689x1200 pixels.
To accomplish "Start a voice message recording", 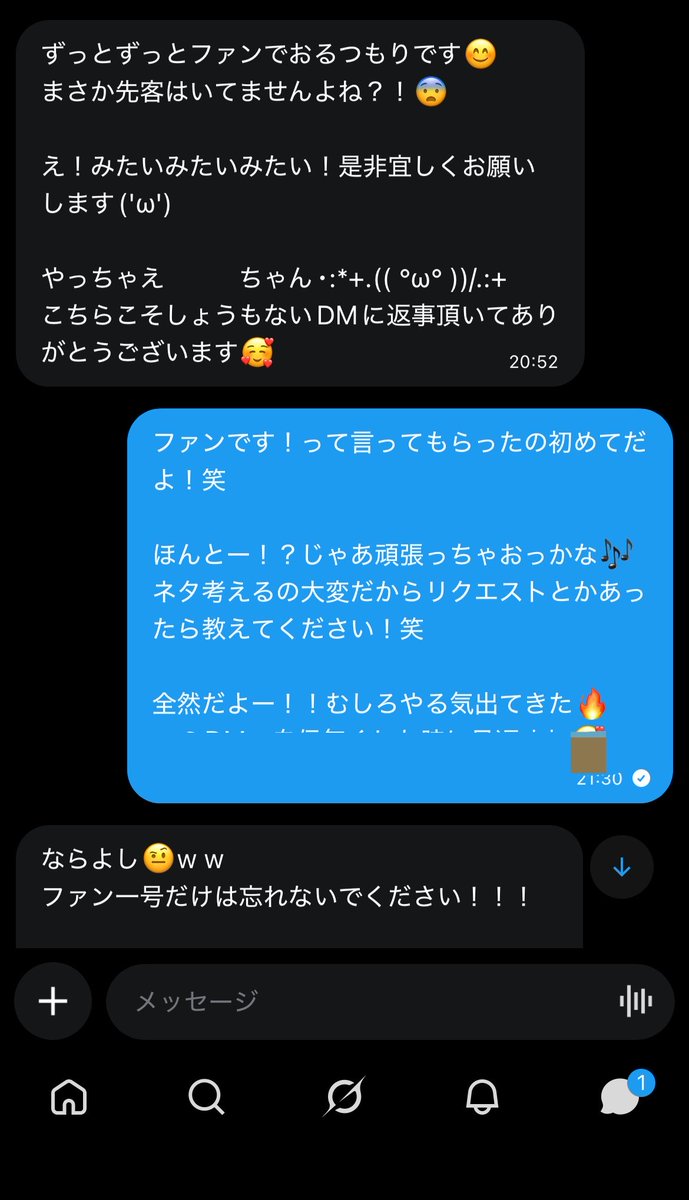I will click(636, 1001).
